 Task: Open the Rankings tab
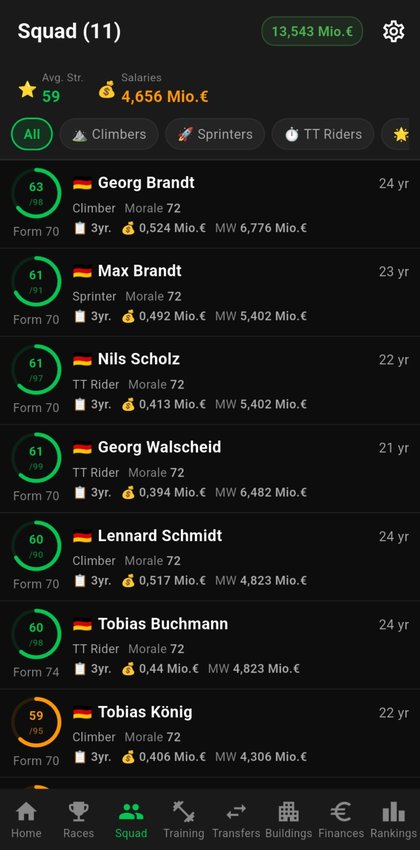tap(393, 820)
